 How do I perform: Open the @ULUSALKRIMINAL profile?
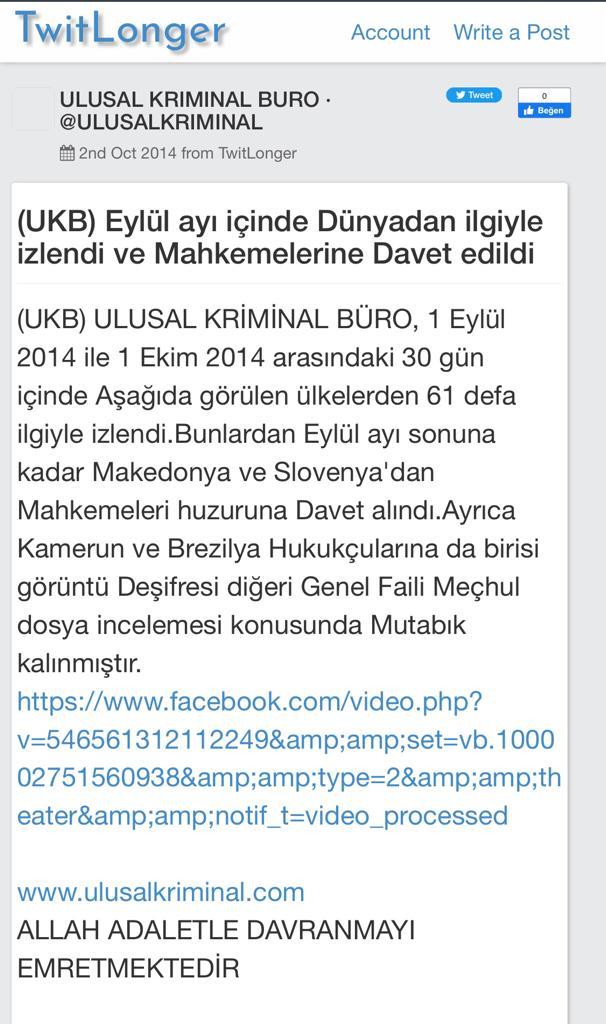click(x=161, y=122)
